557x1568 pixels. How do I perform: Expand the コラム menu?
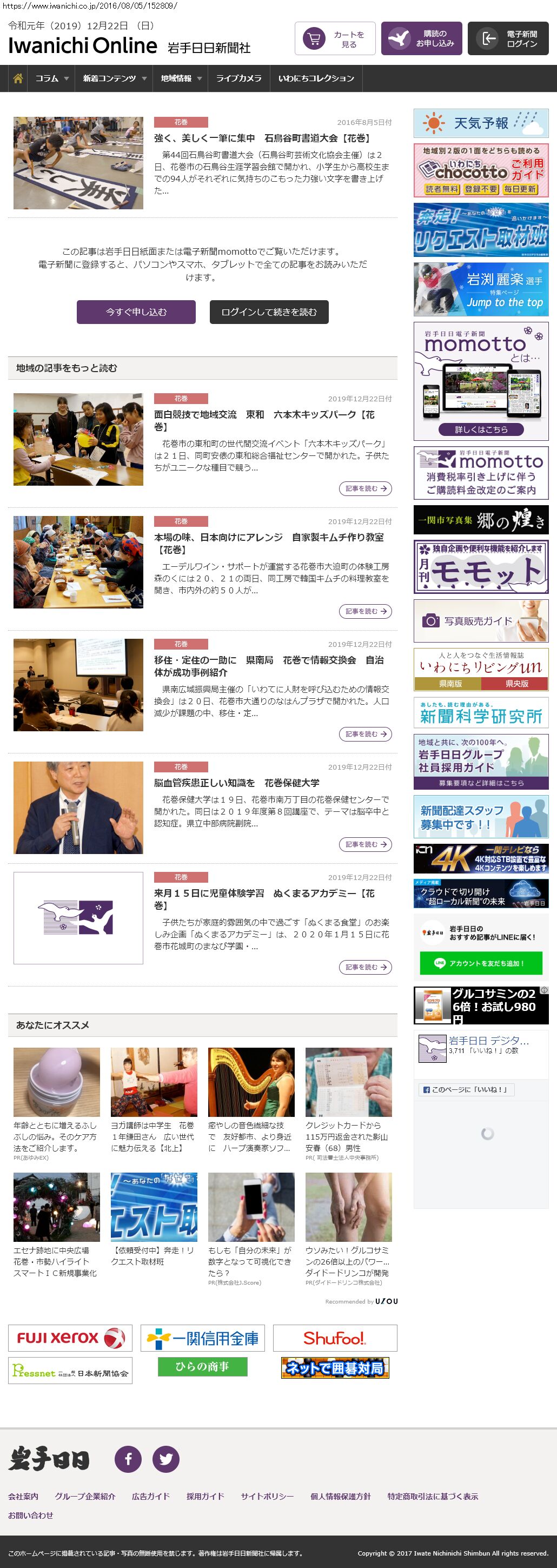pos(51,78)
